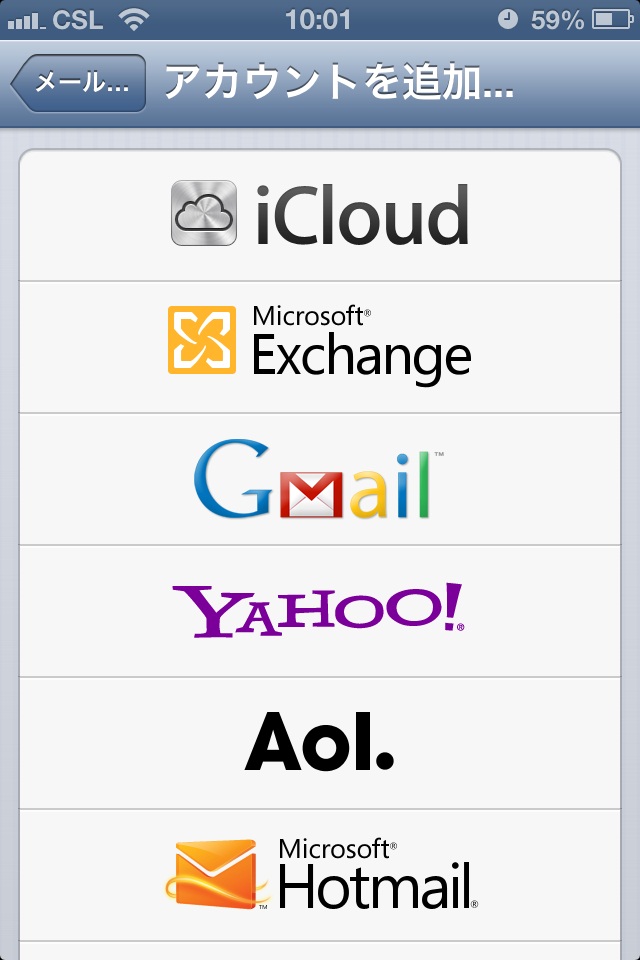This screenshot has height=960, width=640.
Task: Choose Microsoft Exchange account
Action: pos(320,346)
